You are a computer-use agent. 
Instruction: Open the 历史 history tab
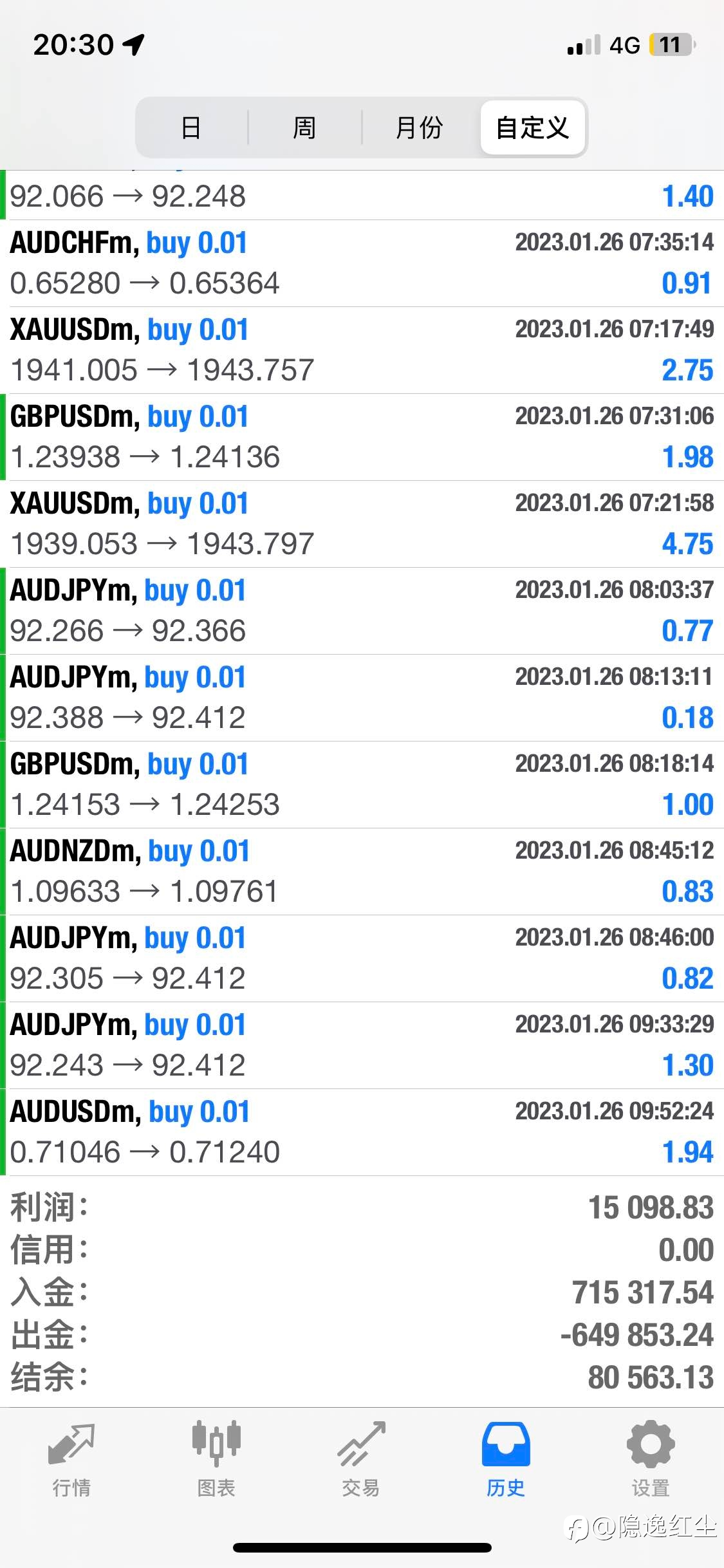tap(506, 1459)
